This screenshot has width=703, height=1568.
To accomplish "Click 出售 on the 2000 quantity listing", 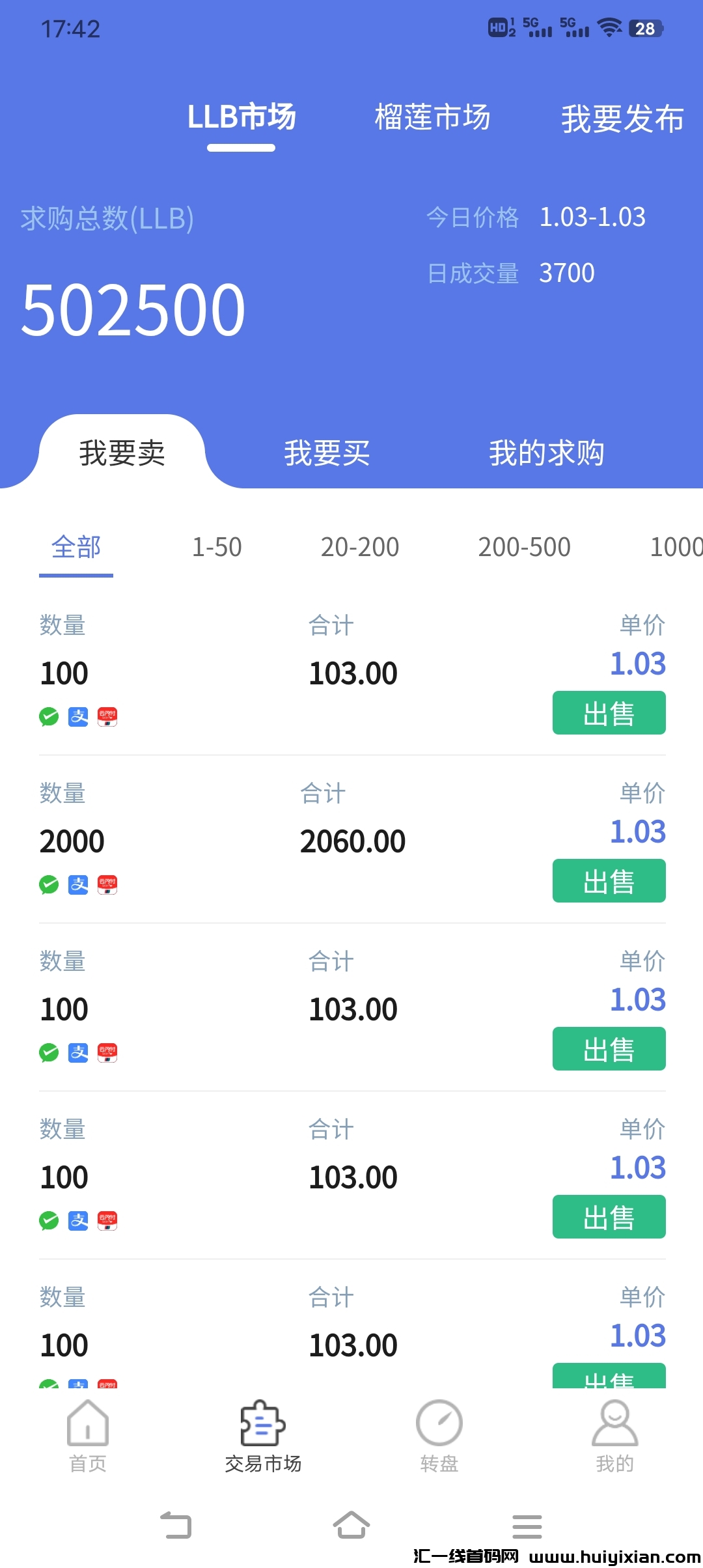I will click(x=608, y=880).
